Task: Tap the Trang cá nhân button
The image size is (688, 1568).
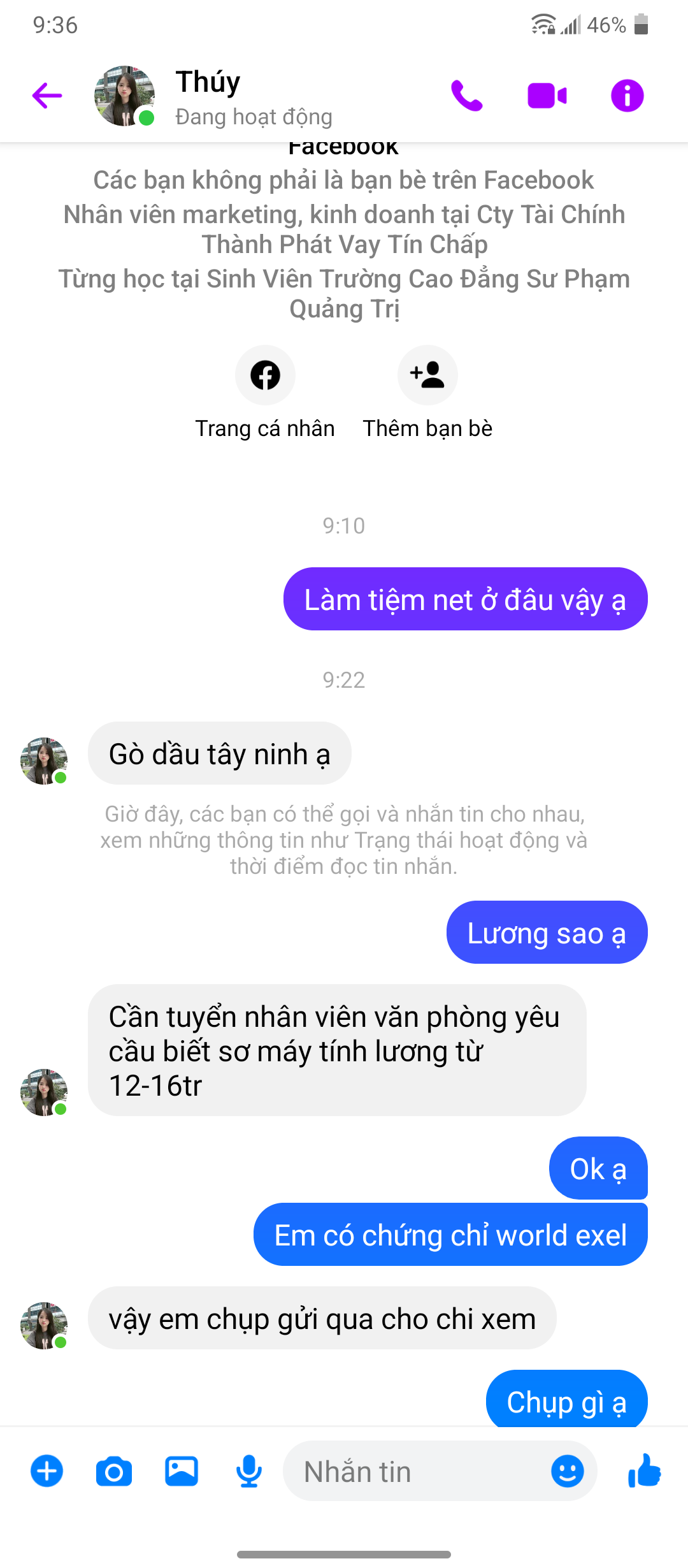Action: tap(265, 375)
